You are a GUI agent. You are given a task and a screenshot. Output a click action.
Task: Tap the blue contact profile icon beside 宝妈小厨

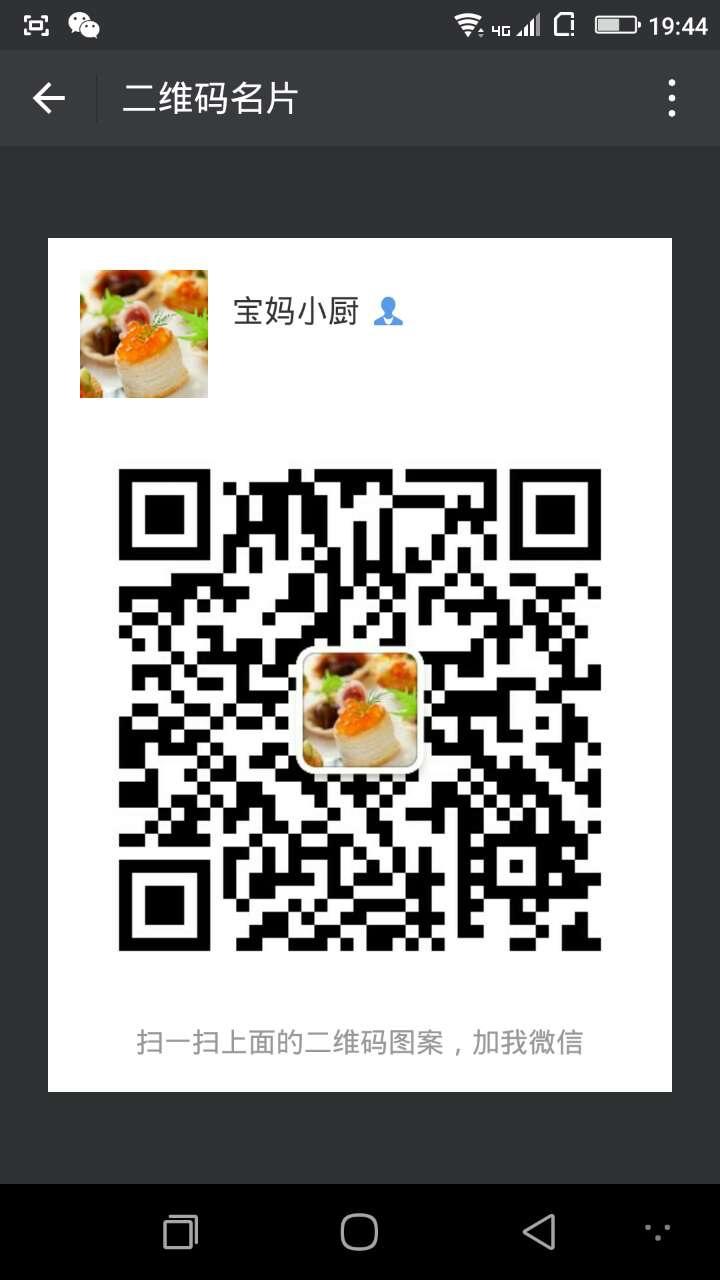pos(390,313)
